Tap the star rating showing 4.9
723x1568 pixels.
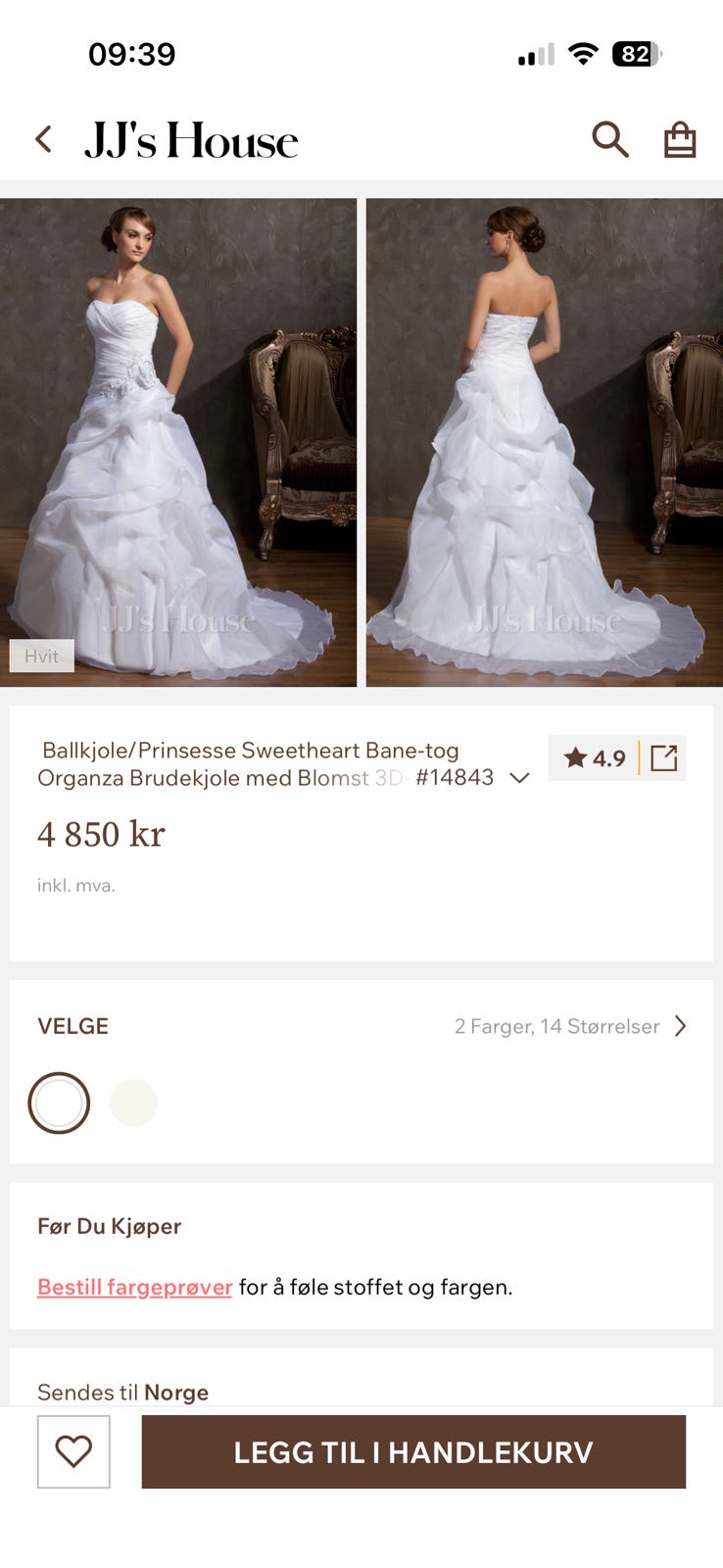pos(593,758)
